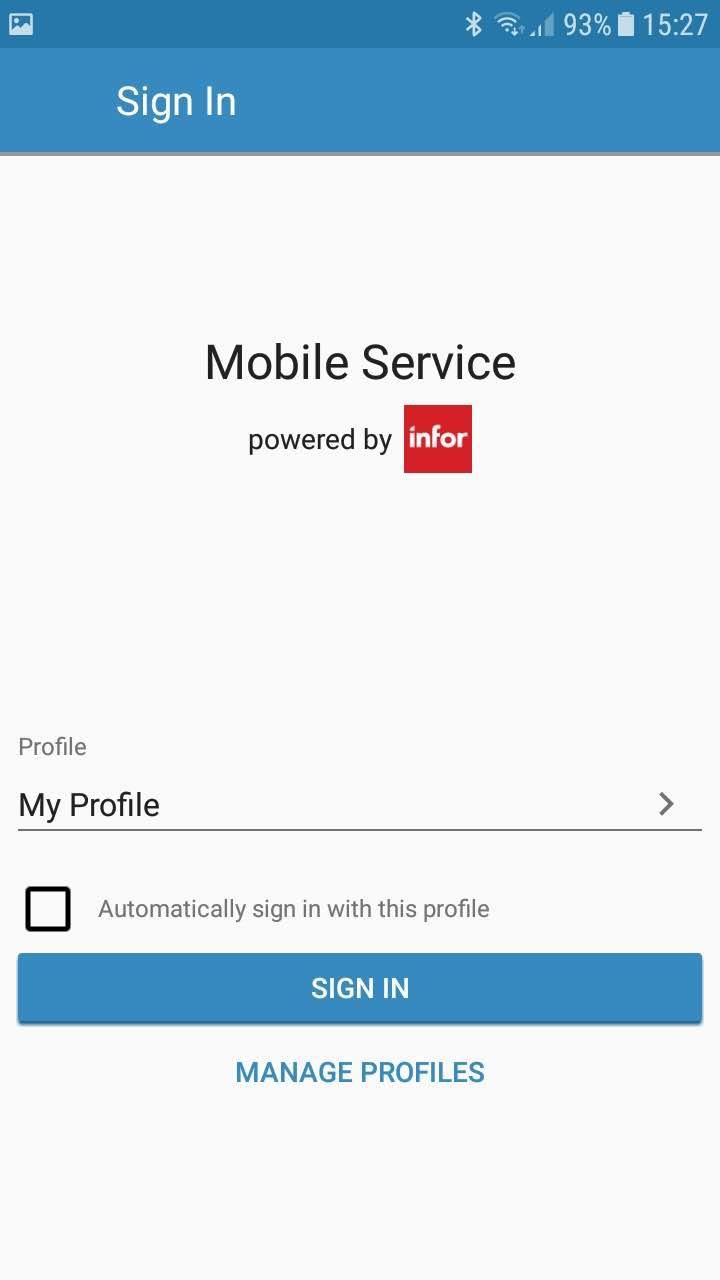Image resolution: width=720 pixels, height=1280 pixels.
Task: Tap the Sign In button
Action: (360, 988)
